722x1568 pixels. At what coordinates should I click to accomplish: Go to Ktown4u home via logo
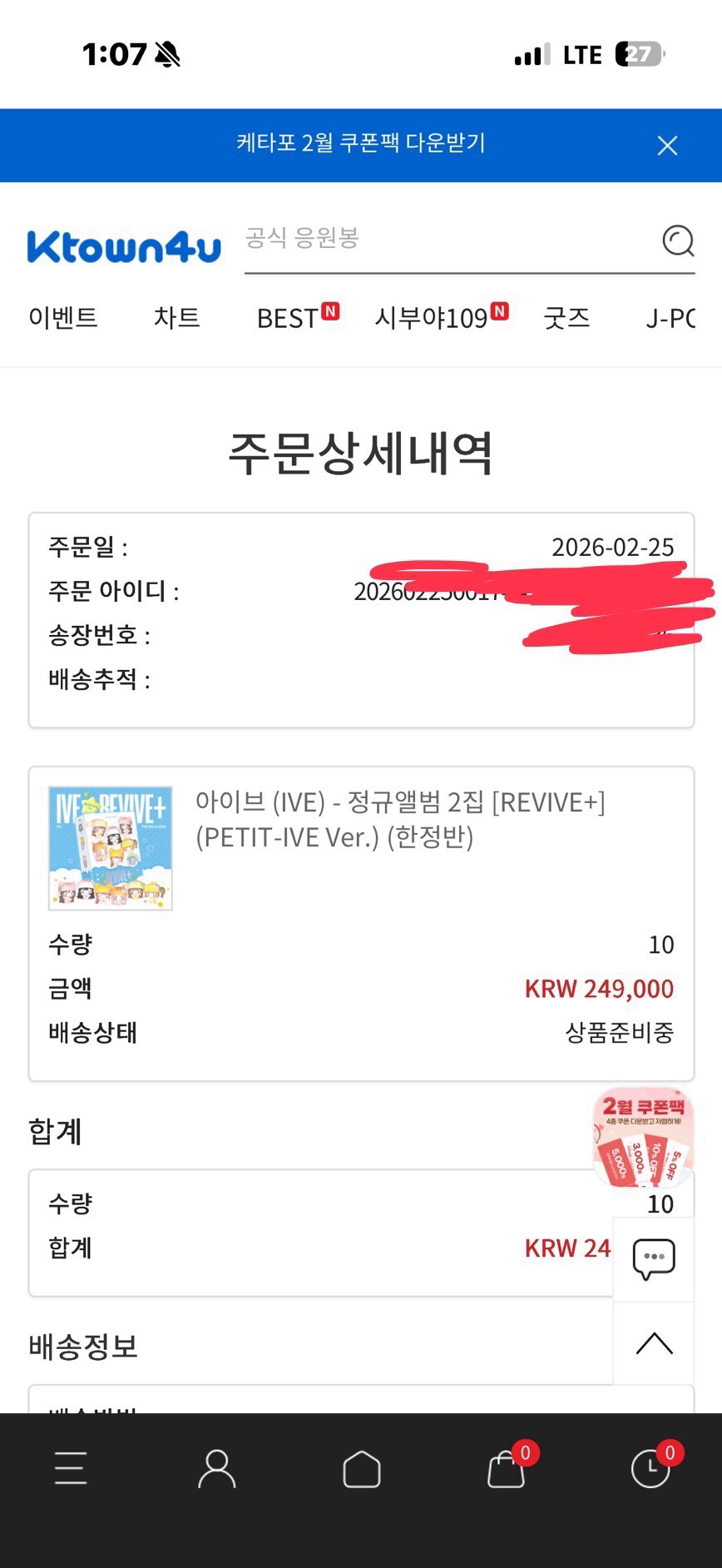coord(124,247)
